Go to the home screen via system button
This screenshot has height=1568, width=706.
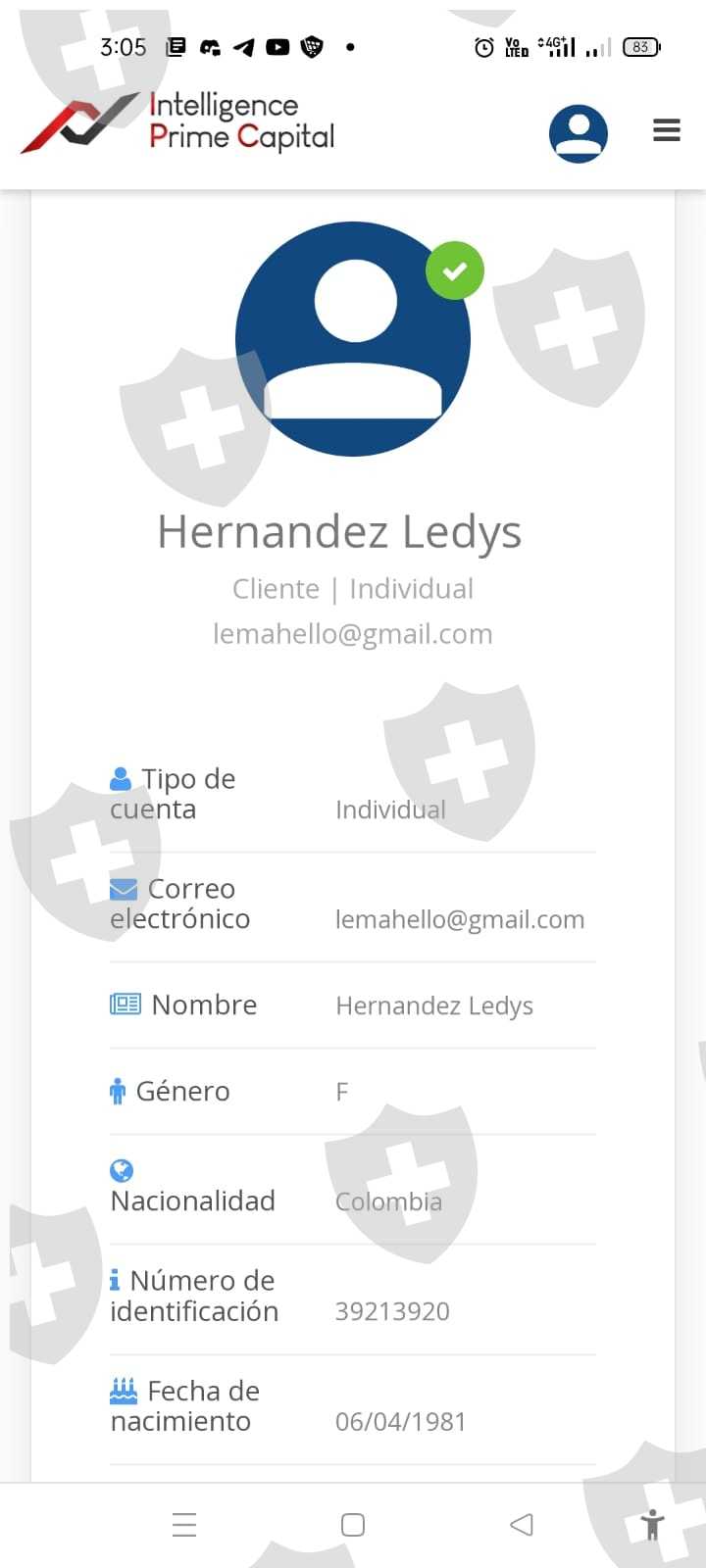point(353,1524)
